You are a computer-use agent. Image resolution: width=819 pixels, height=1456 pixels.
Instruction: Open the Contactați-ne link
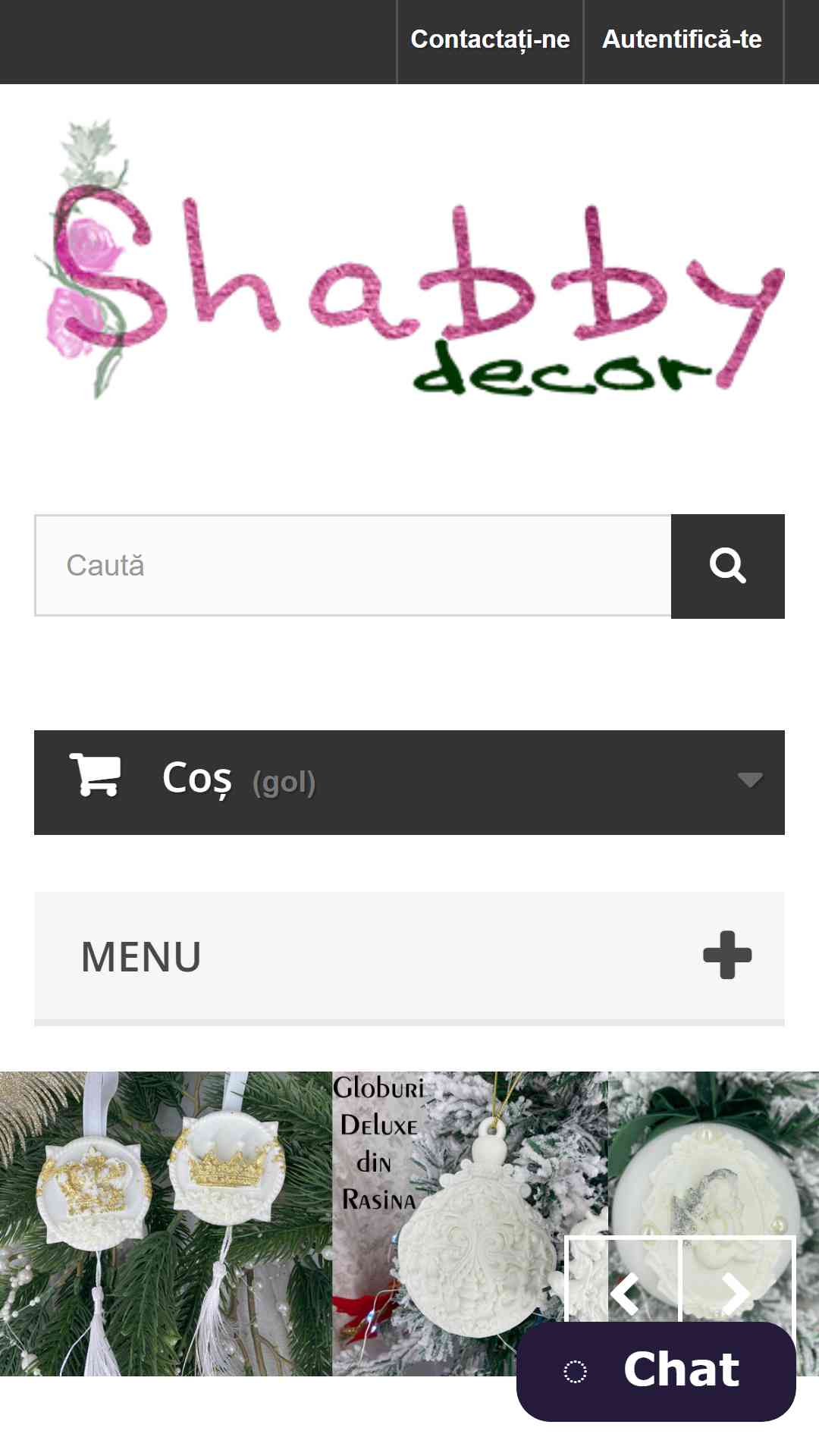click(490, 40)
